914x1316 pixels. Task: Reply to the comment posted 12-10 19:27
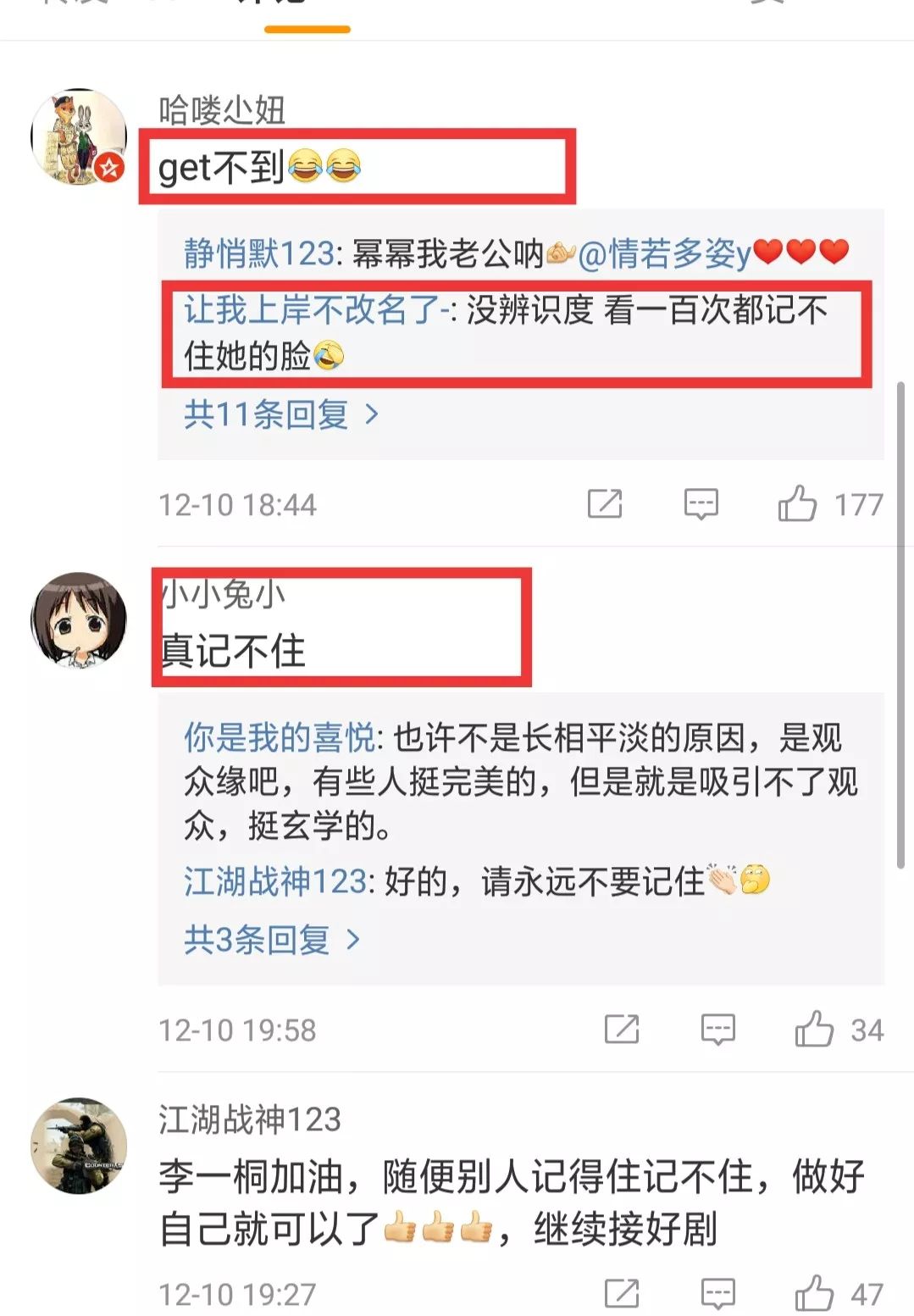717,1293
